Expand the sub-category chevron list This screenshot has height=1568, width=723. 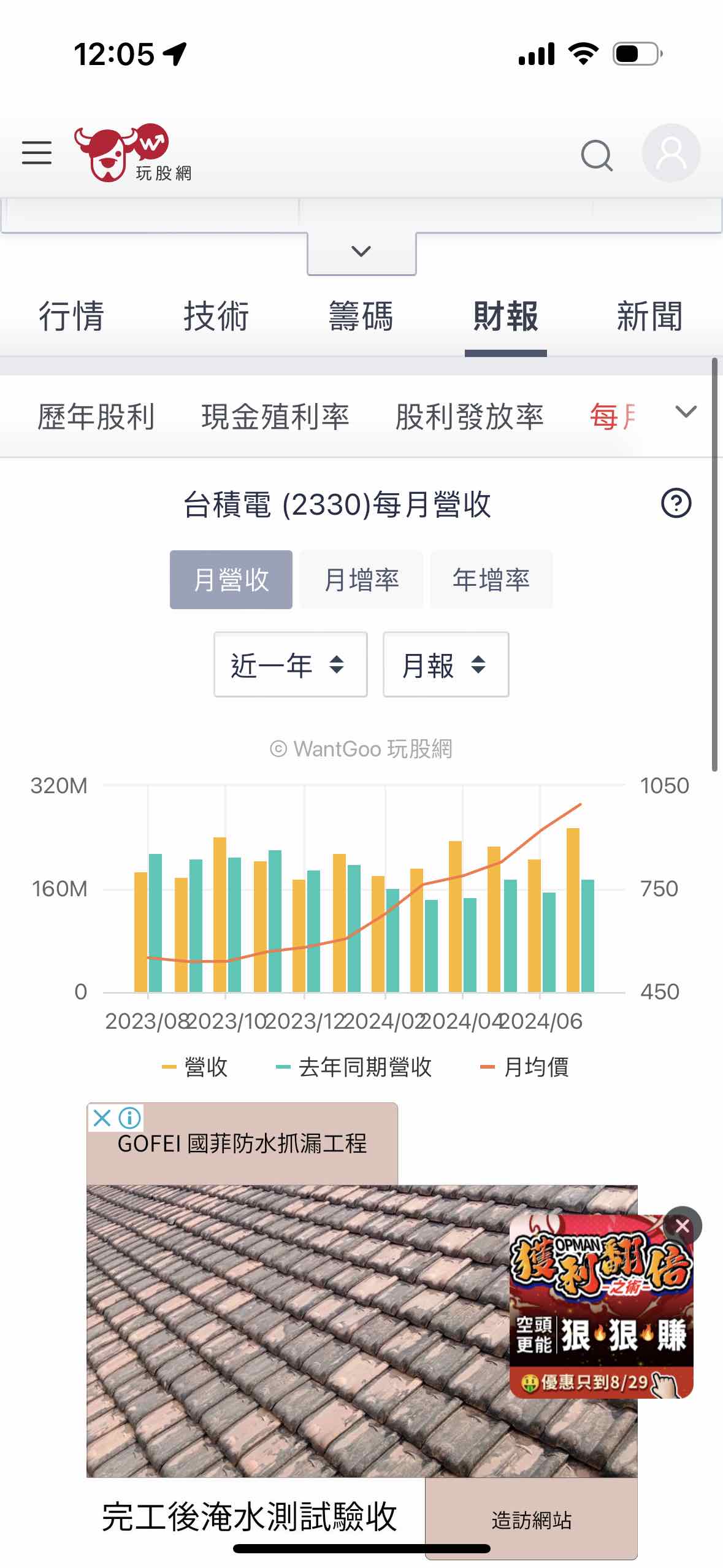(686, 412)
